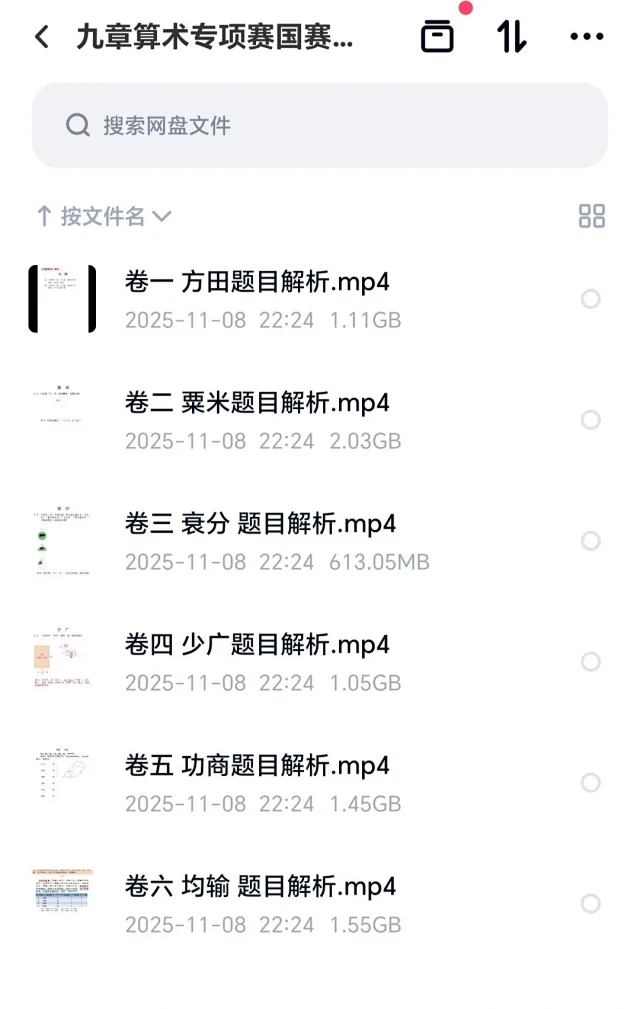Screen dimensions: 640x1009
Task: Select the 卷二 粟米 file circle
Action: [x=591, y=420]
